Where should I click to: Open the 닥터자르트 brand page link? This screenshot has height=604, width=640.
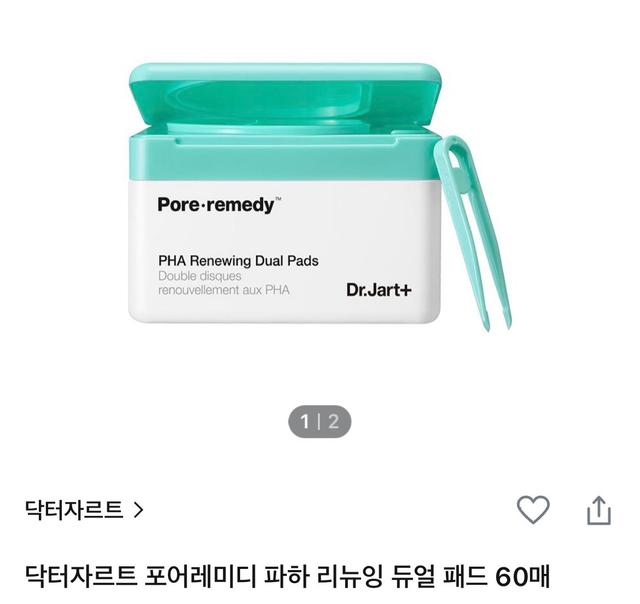[84, 510]
